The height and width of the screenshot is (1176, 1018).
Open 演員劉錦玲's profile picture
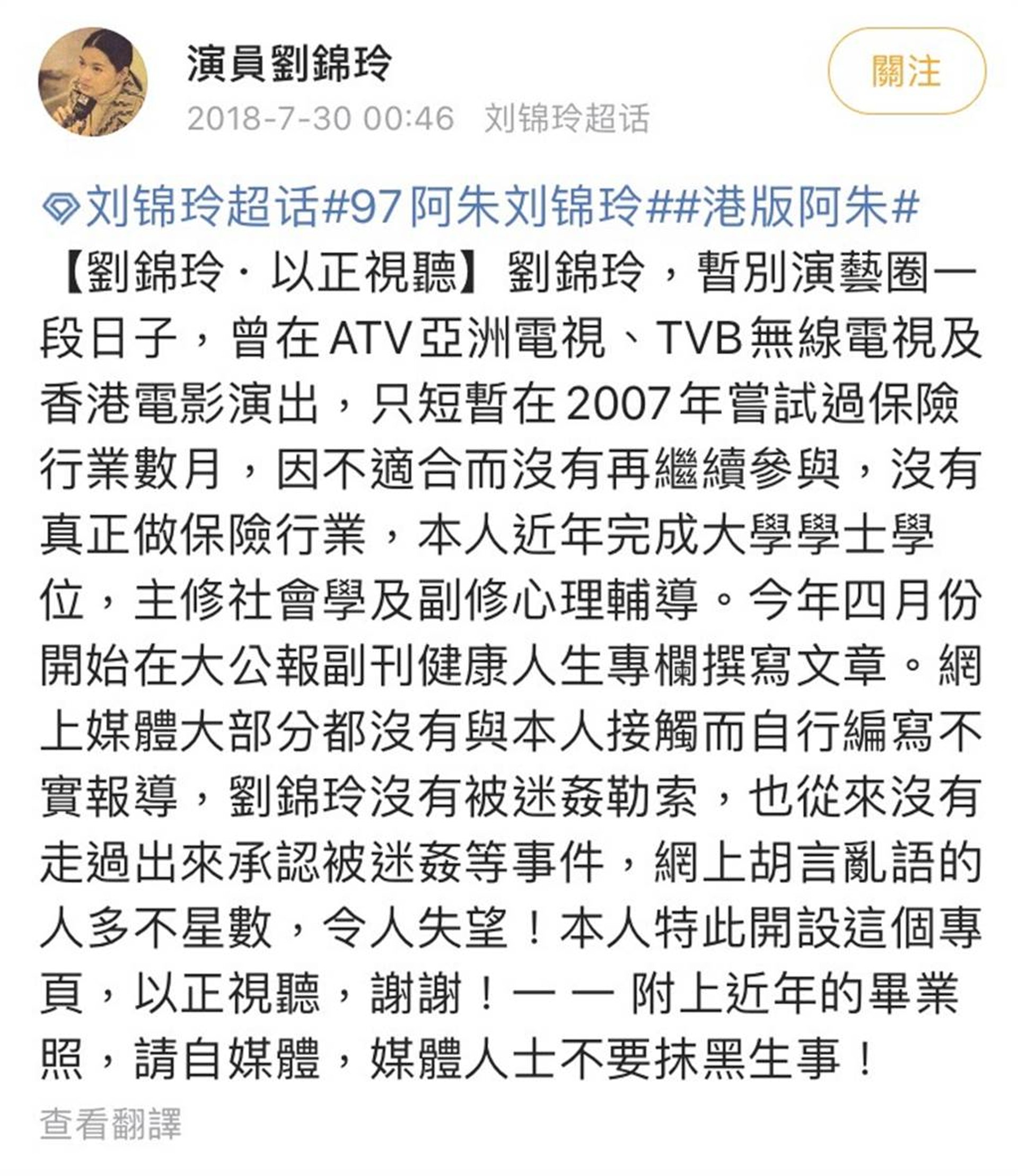click(93, 82)
